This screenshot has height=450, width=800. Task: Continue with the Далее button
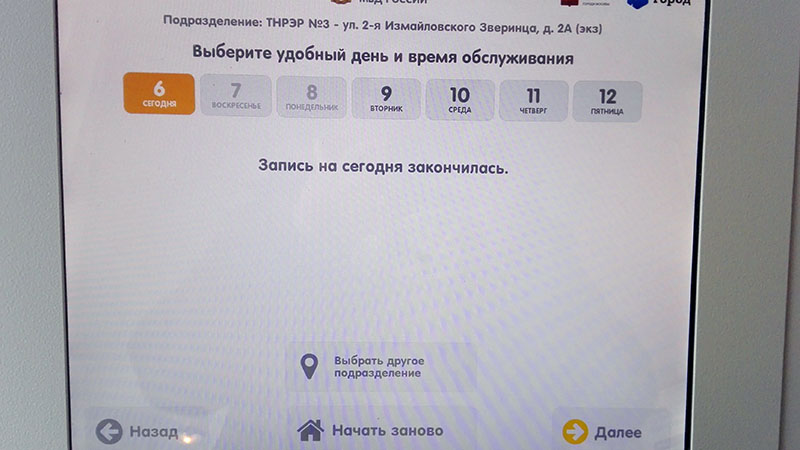[604, 432]
